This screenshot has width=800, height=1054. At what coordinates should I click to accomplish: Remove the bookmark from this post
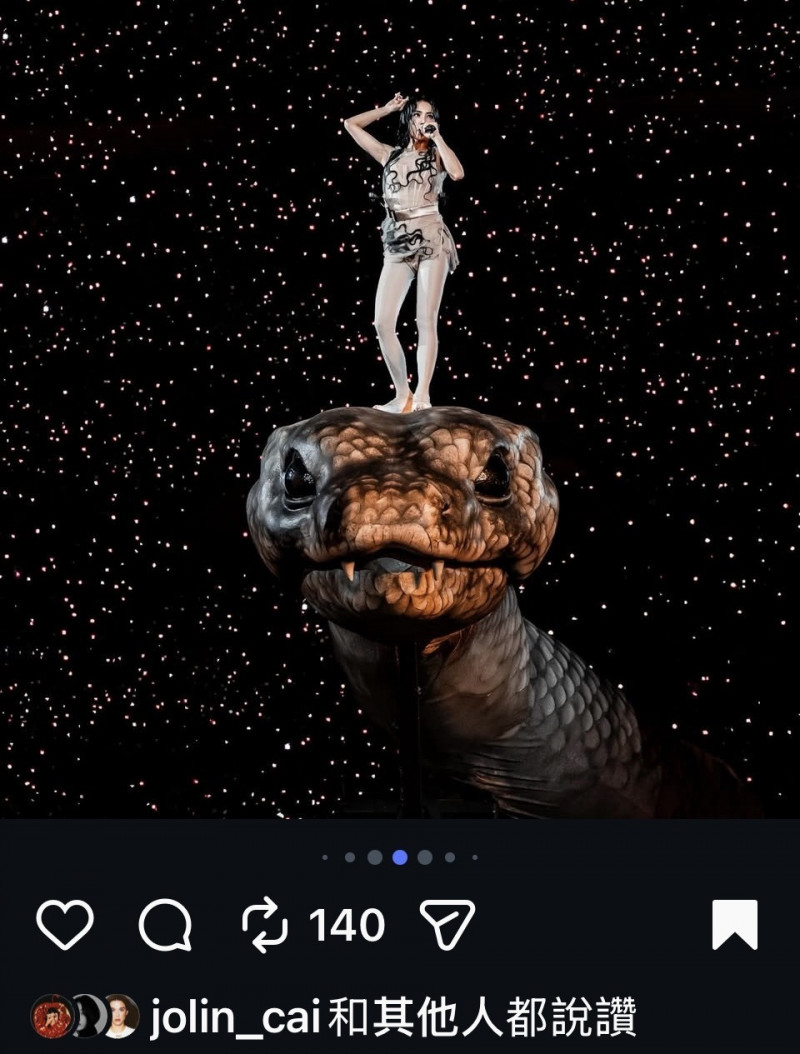(x=734, y=925)
